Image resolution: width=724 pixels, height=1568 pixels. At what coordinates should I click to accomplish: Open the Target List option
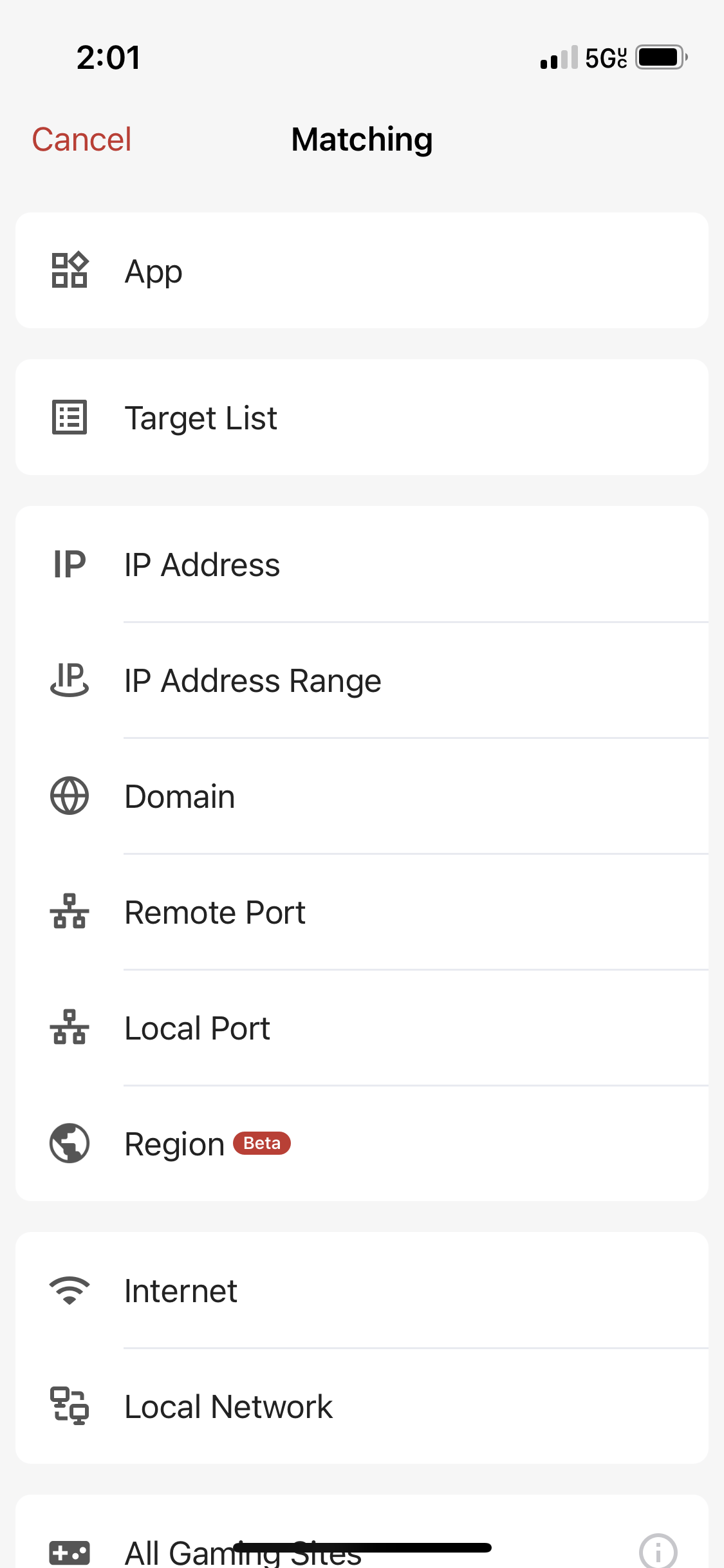[x=362, y=417]
